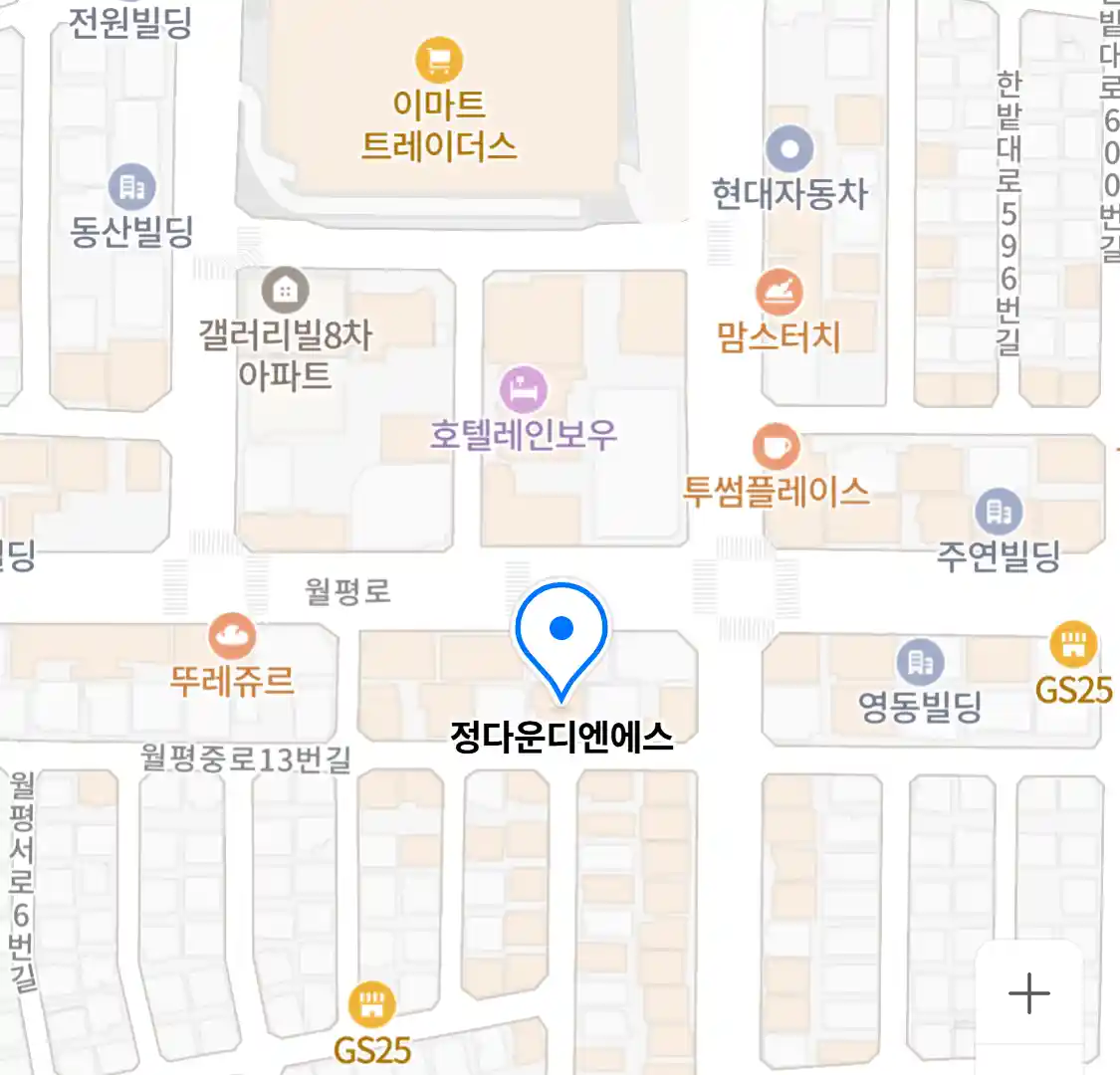Viewport: 1120px width, 1075px height.
Task: Tap the GS25 marker below 월평중로13번길
Action: [372, 1005]
